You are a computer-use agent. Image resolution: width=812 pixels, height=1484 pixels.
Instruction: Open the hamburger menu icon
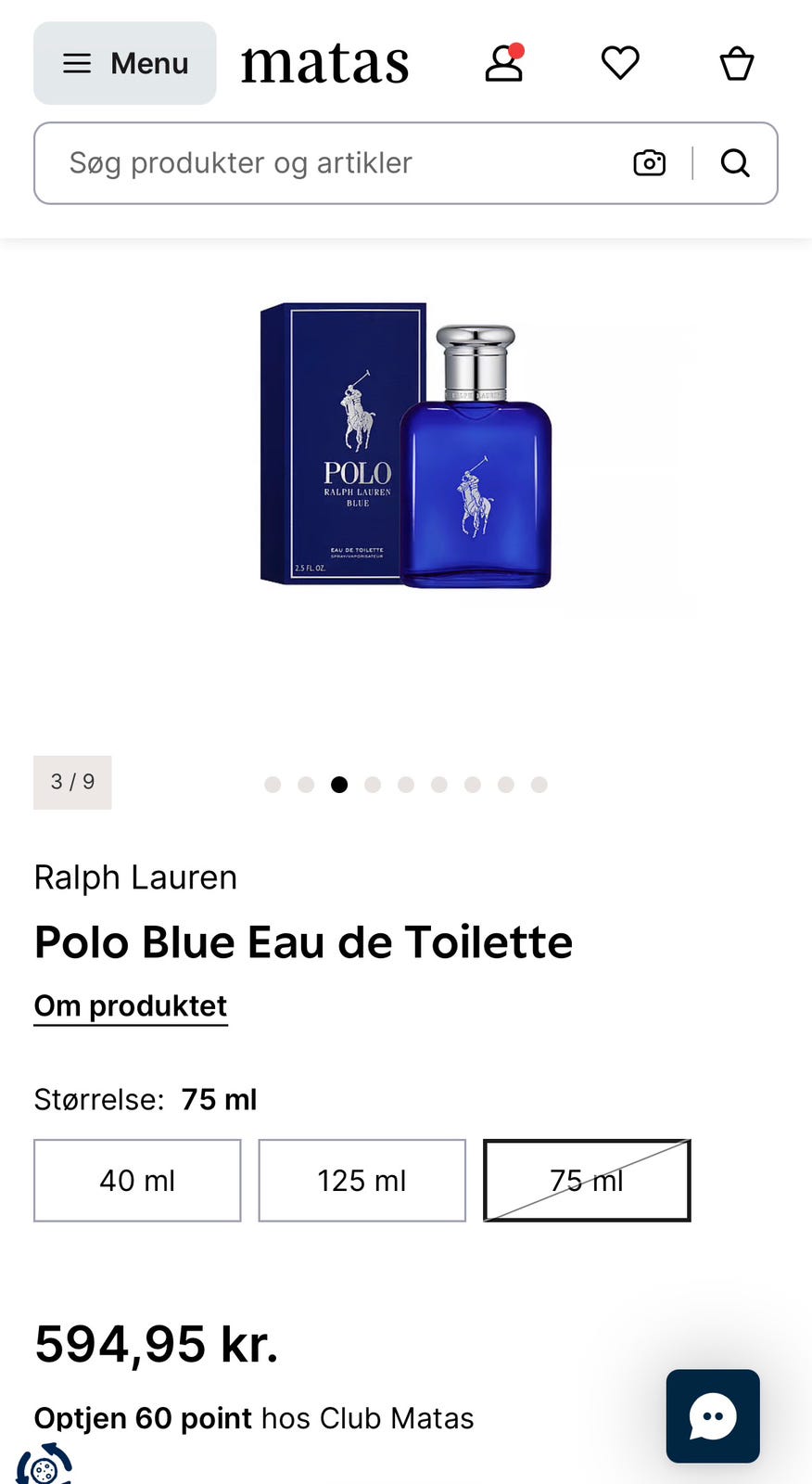(x=77, y=62)
